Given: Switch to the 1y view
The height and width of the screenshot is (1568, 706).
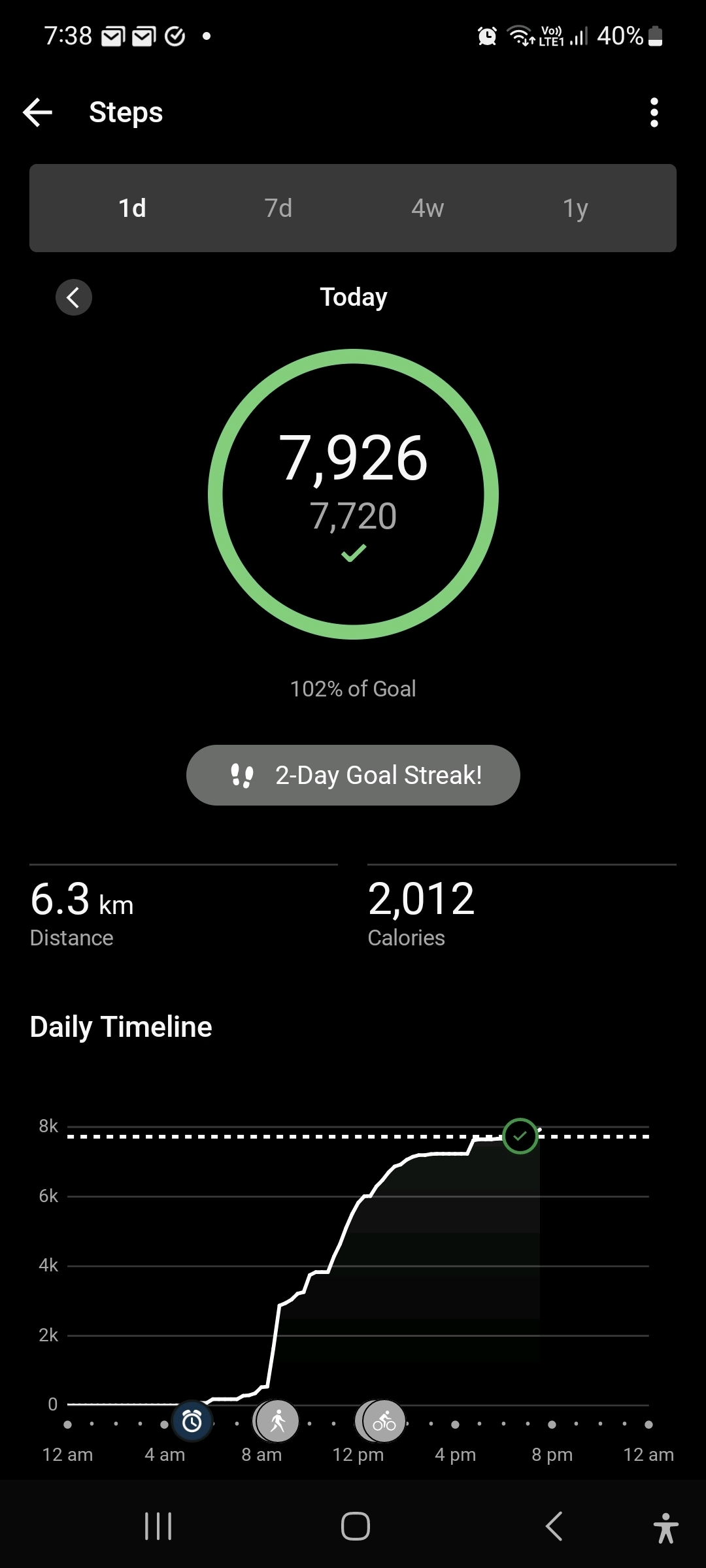Looking at the screenshot, I should (x=575, y=208).
